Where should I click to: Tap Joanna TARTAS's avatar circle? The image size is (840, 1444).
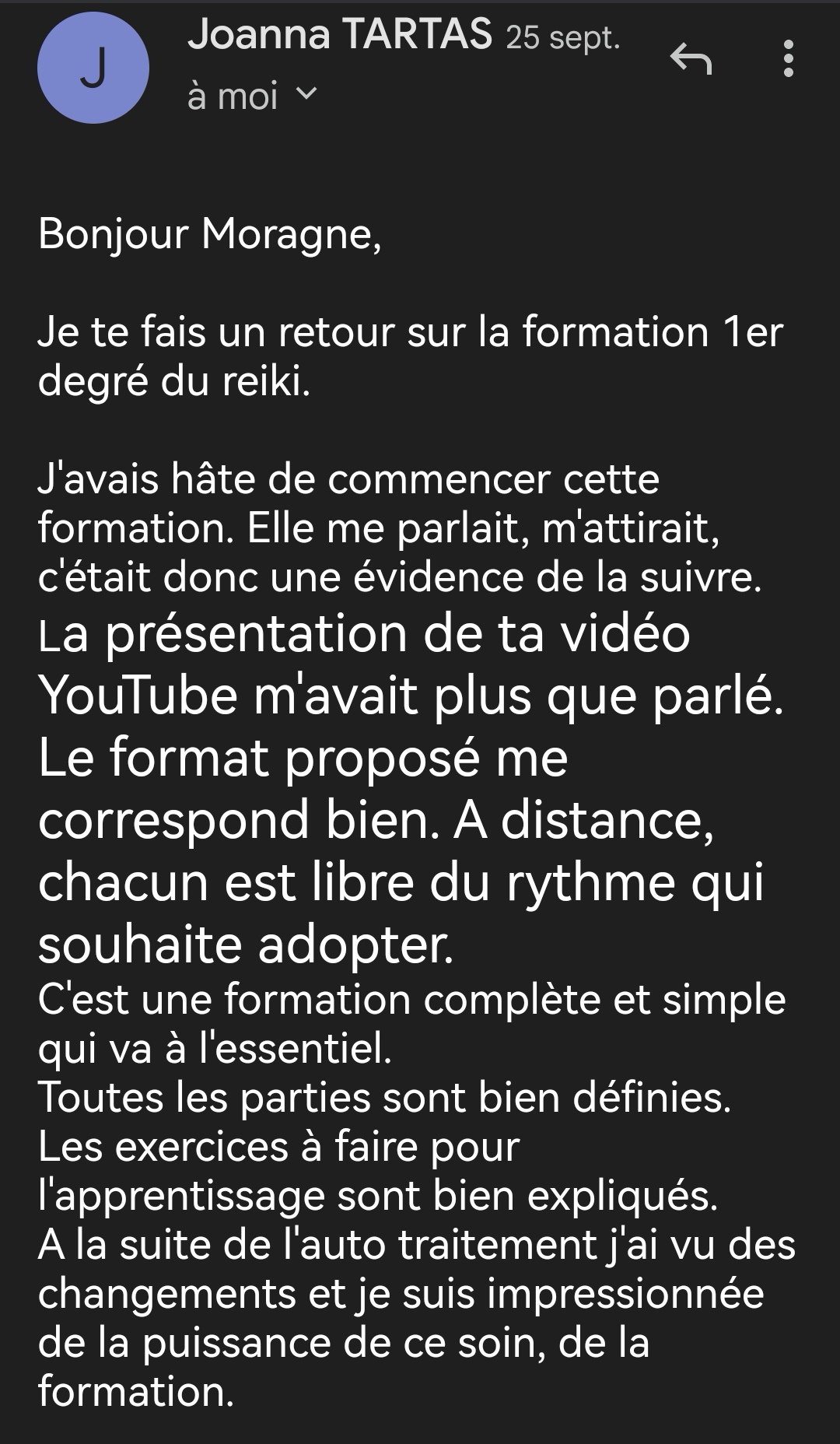[x=93, y=68]
